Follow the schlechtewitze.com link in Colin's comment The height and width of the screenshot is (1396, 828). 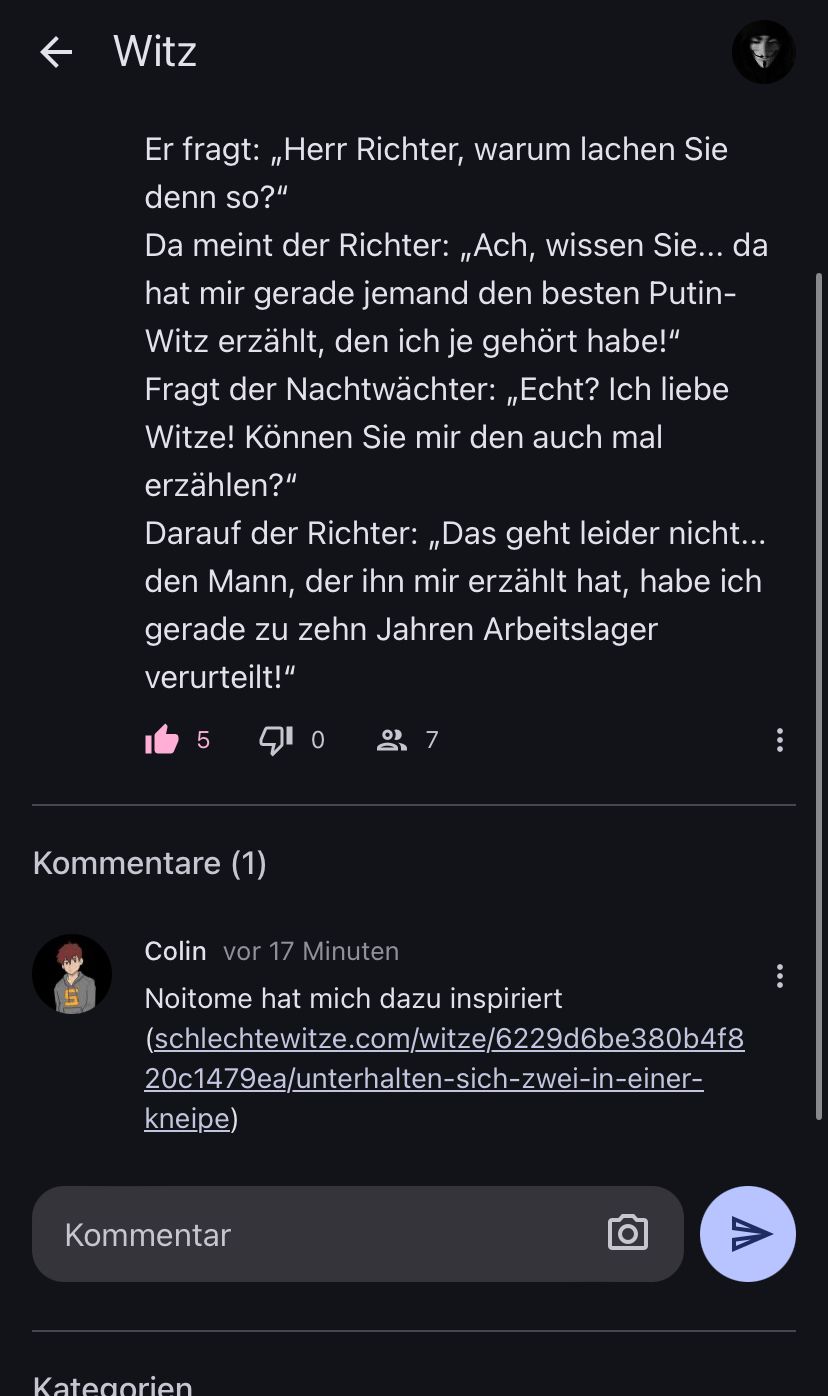[x=445, y=1078]
